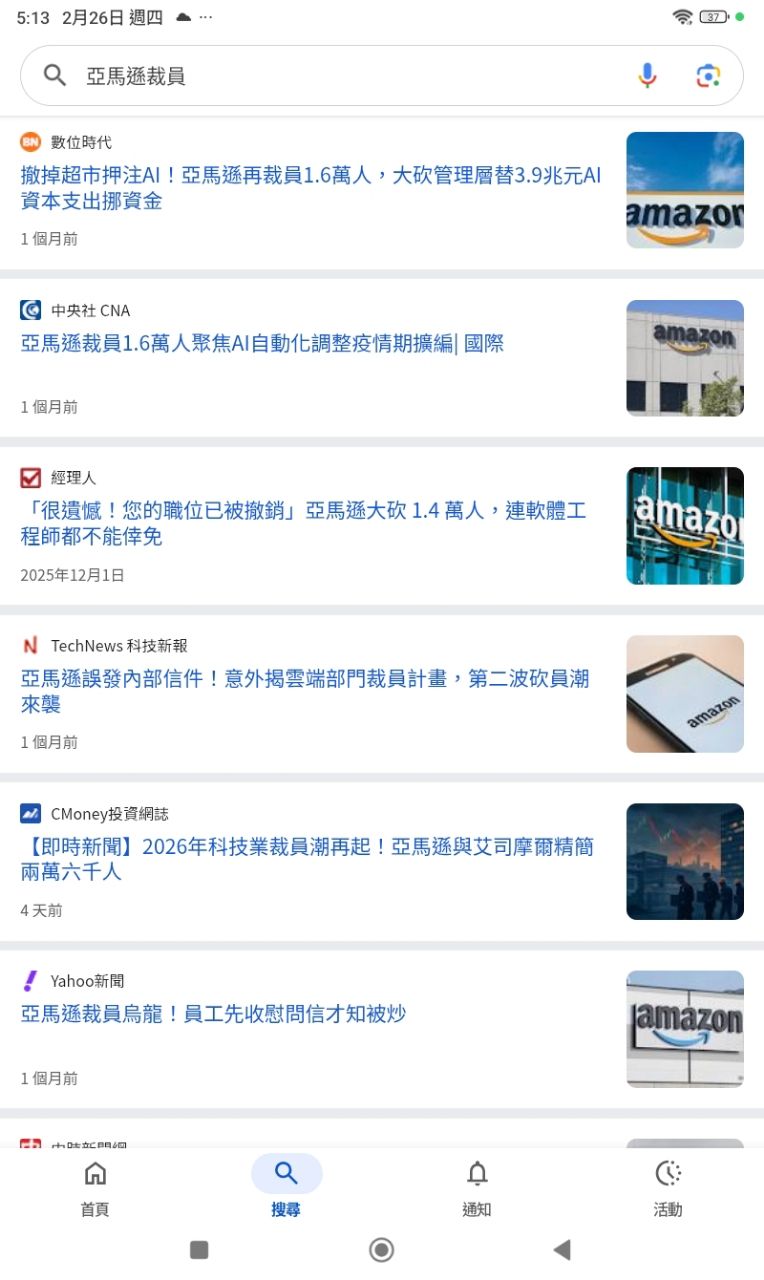Tap the voice search microphone icon
The width and height of the screenshot is (764, 1280).
(647, 75)
